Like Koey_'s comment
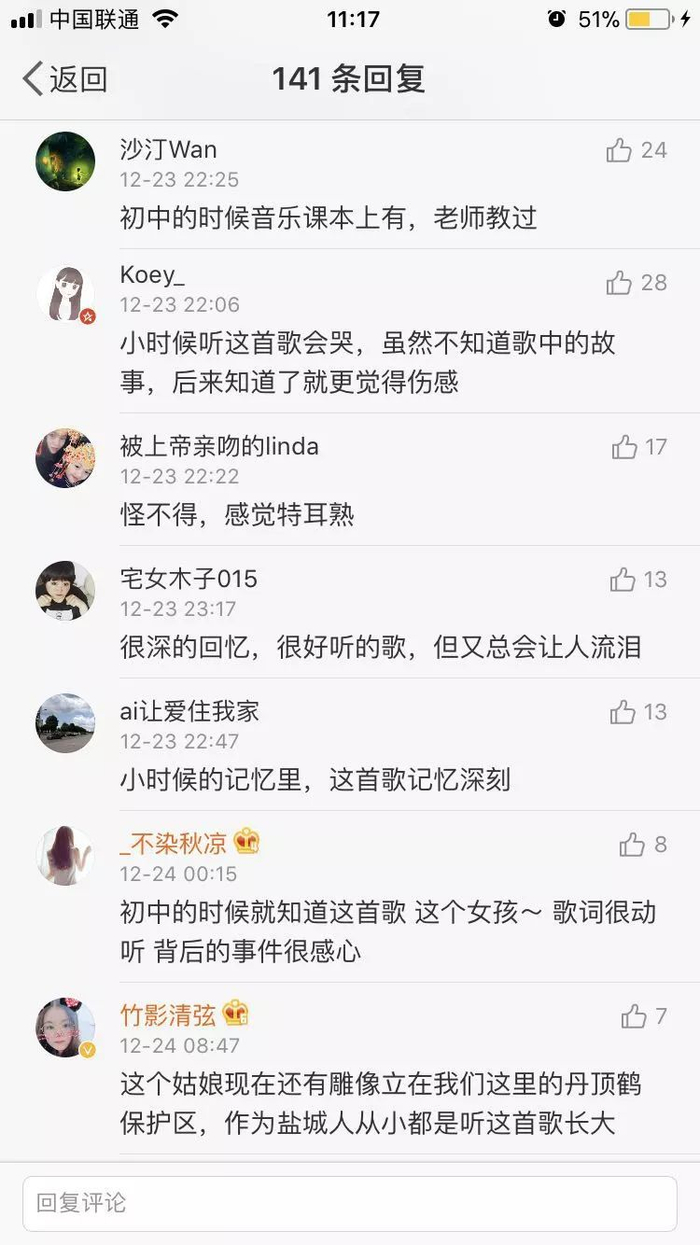The height and width of the screenshot is (1245, 700). tap(619, 284)
